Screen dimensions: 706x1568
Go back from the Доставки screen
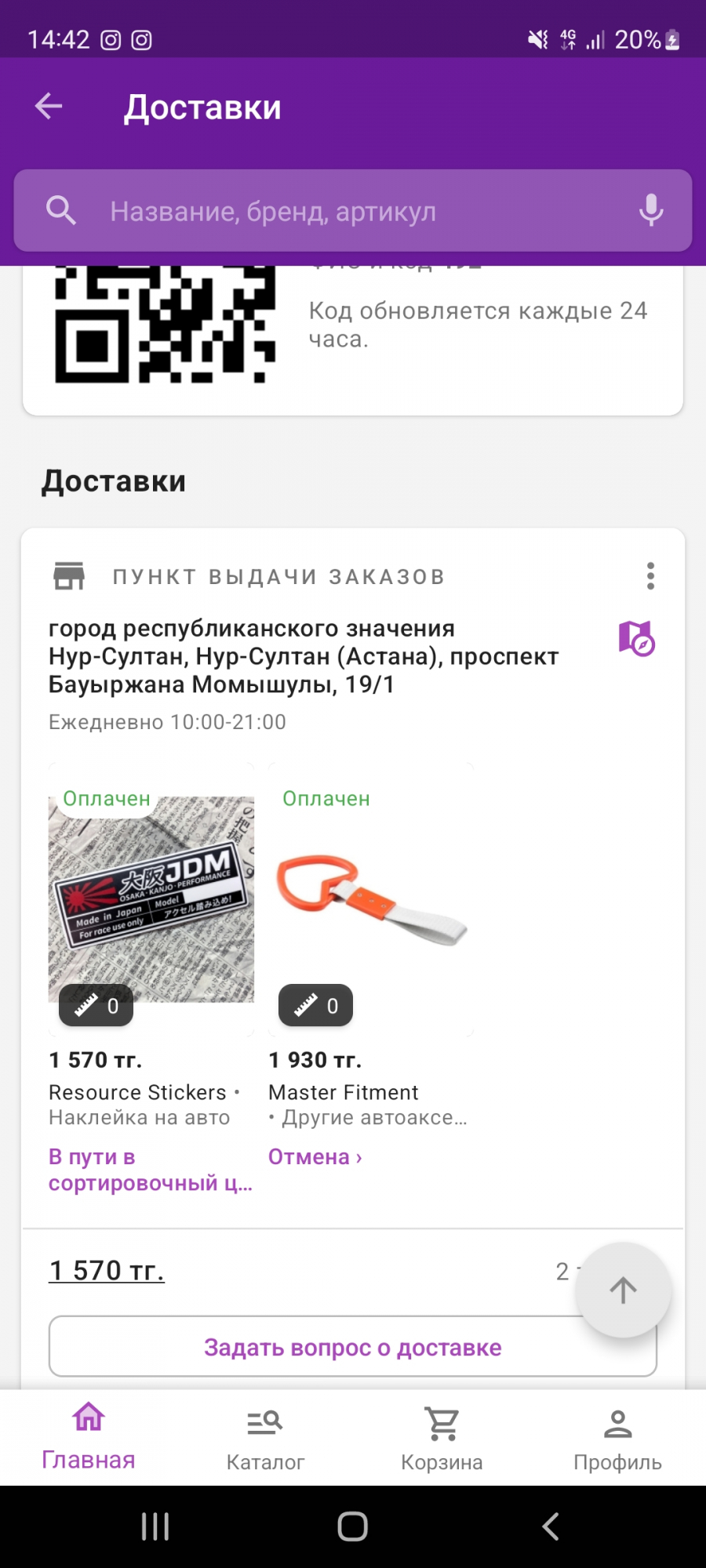(x=49, y=106)
